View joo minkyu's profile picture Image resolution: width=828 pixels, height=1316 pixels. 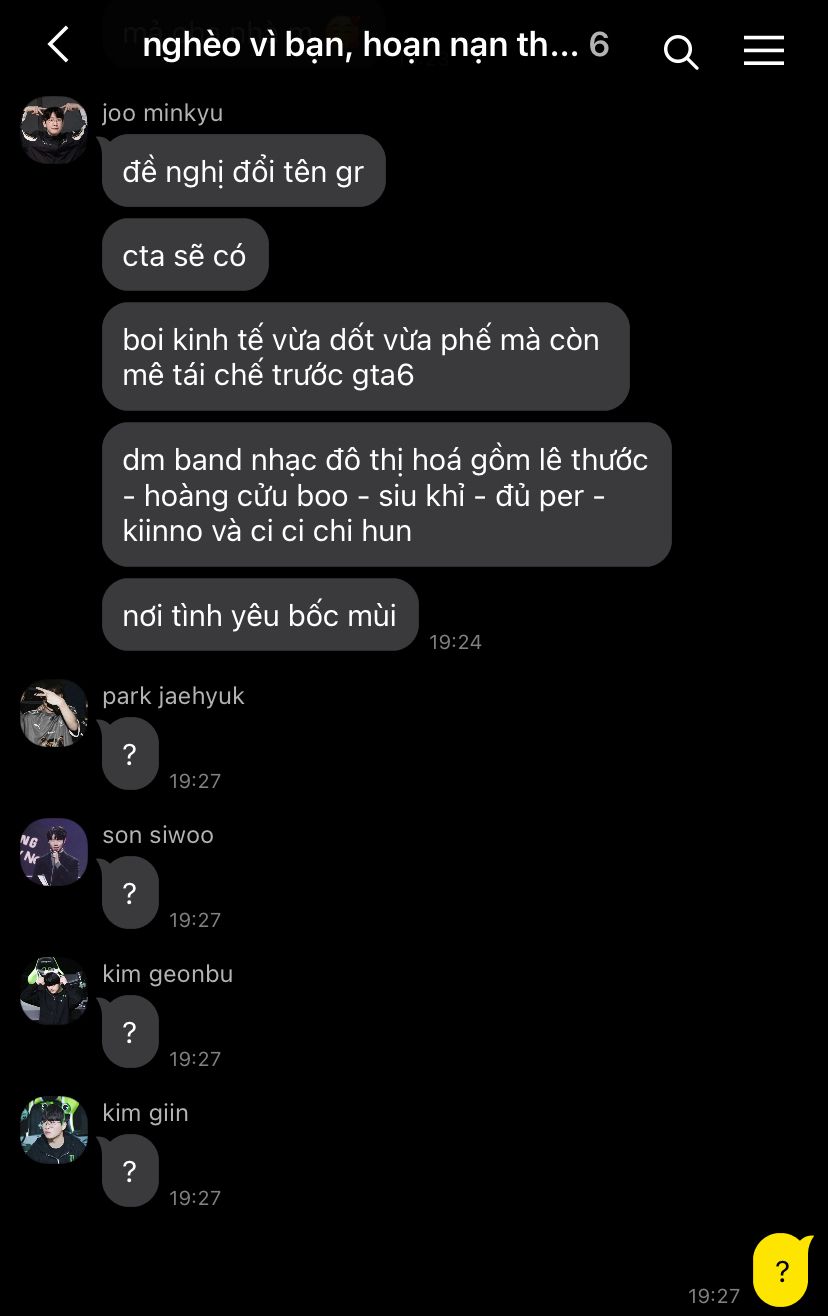point(54,130)
